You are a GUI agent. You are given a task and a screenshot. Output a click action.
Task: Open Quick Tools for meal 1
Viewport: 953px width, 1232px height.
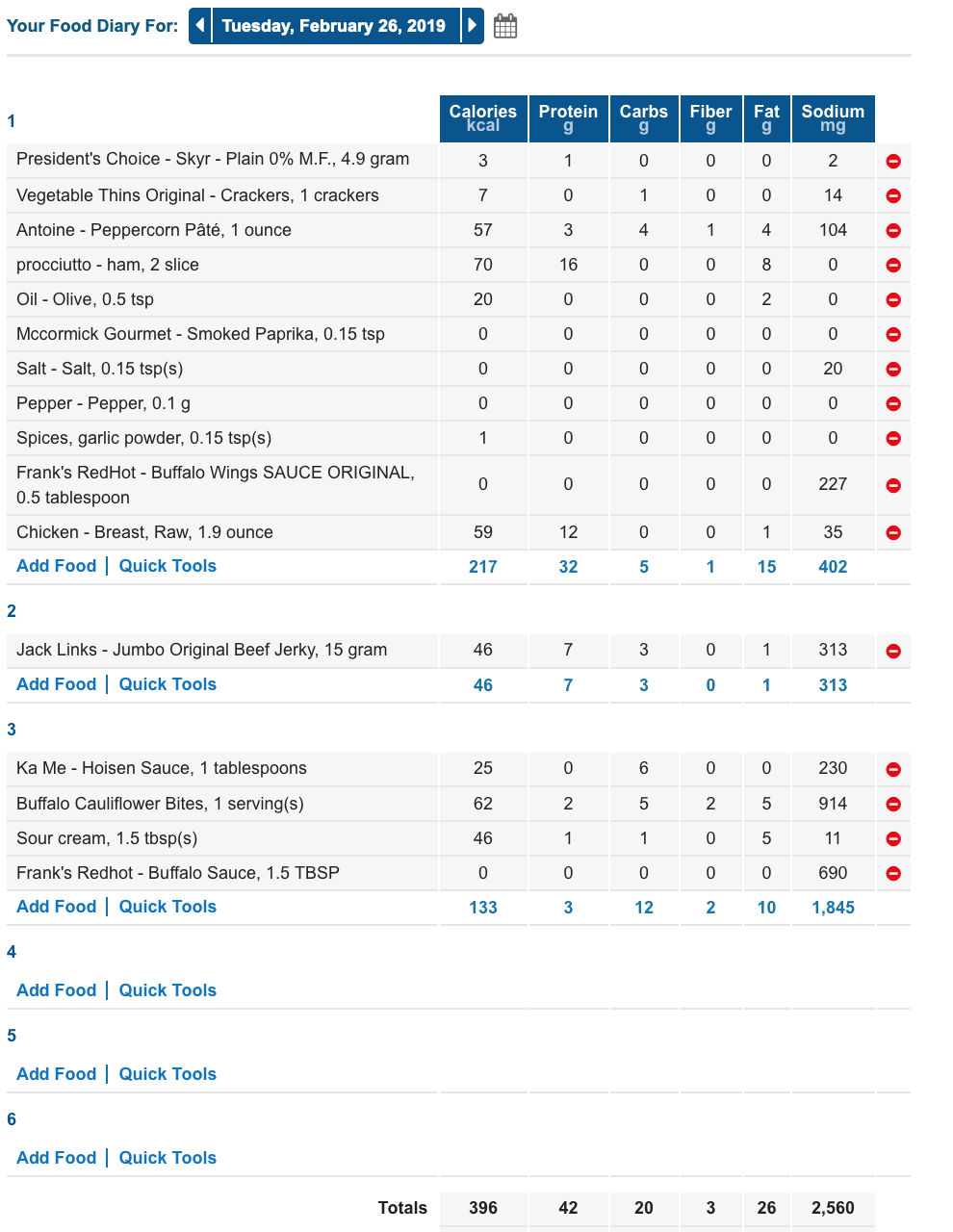point(167,566)
